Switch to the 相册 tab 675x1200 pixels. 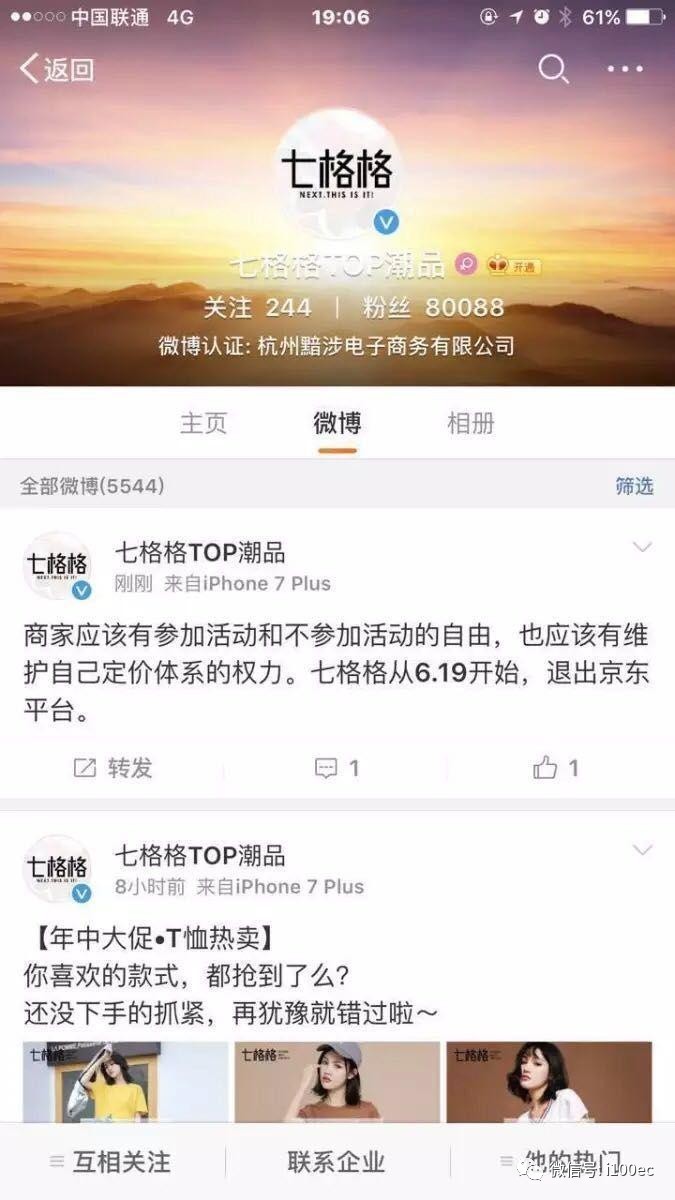(x=470, y=423)
